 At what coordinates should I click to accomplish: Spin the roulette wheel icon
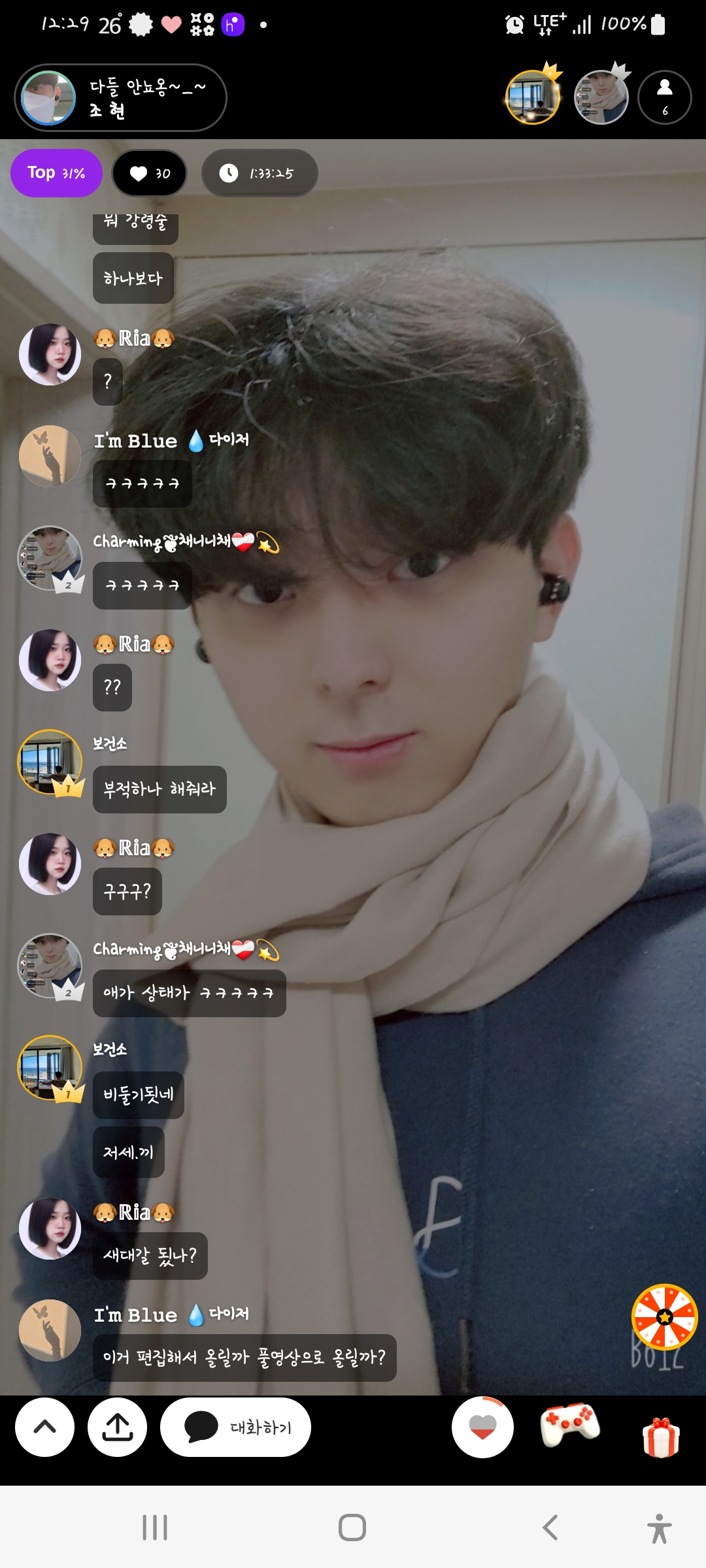tap(664, 1317)
